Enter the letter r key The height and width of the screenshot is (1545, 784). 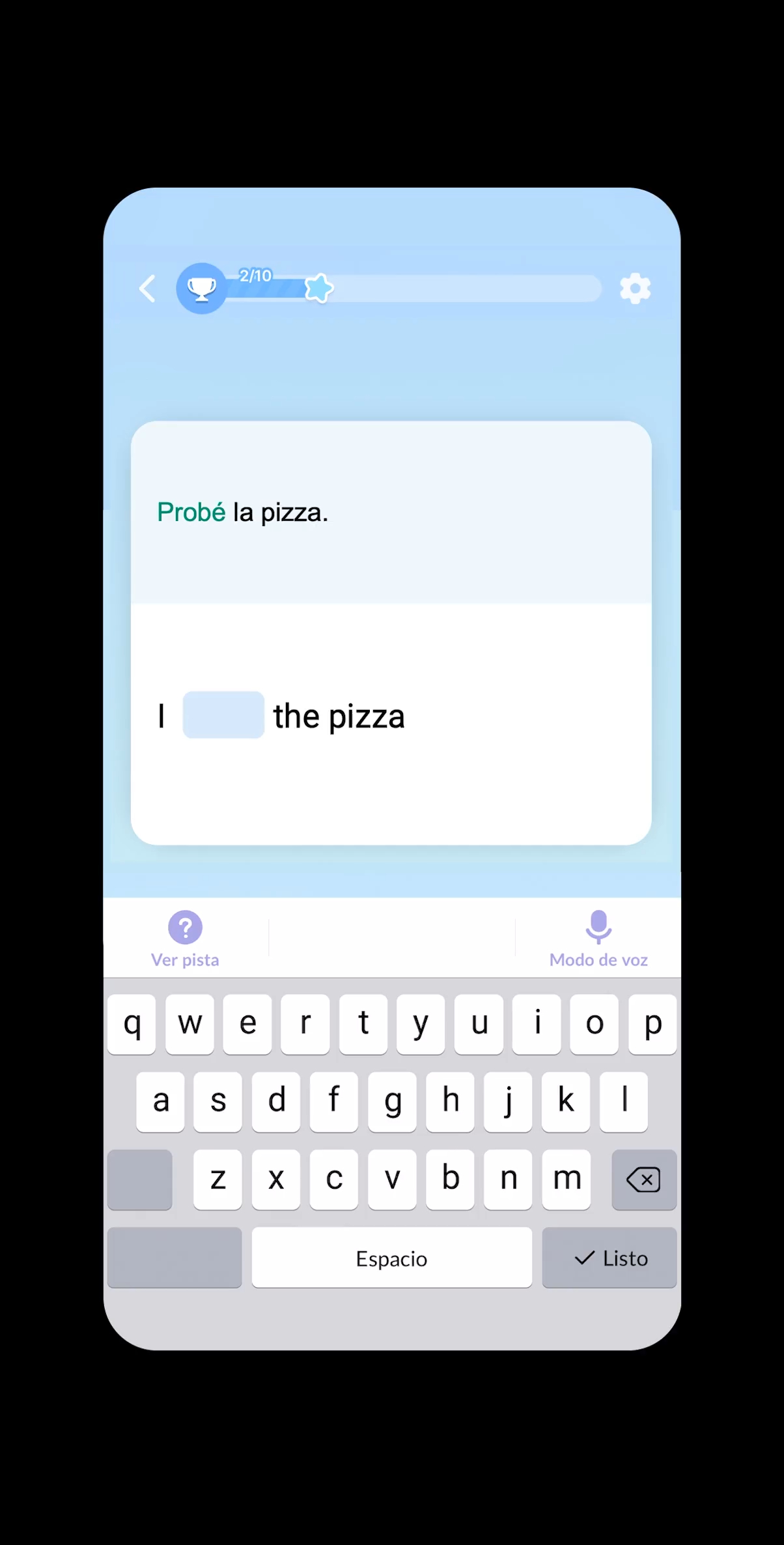(x=305, y=1024)
